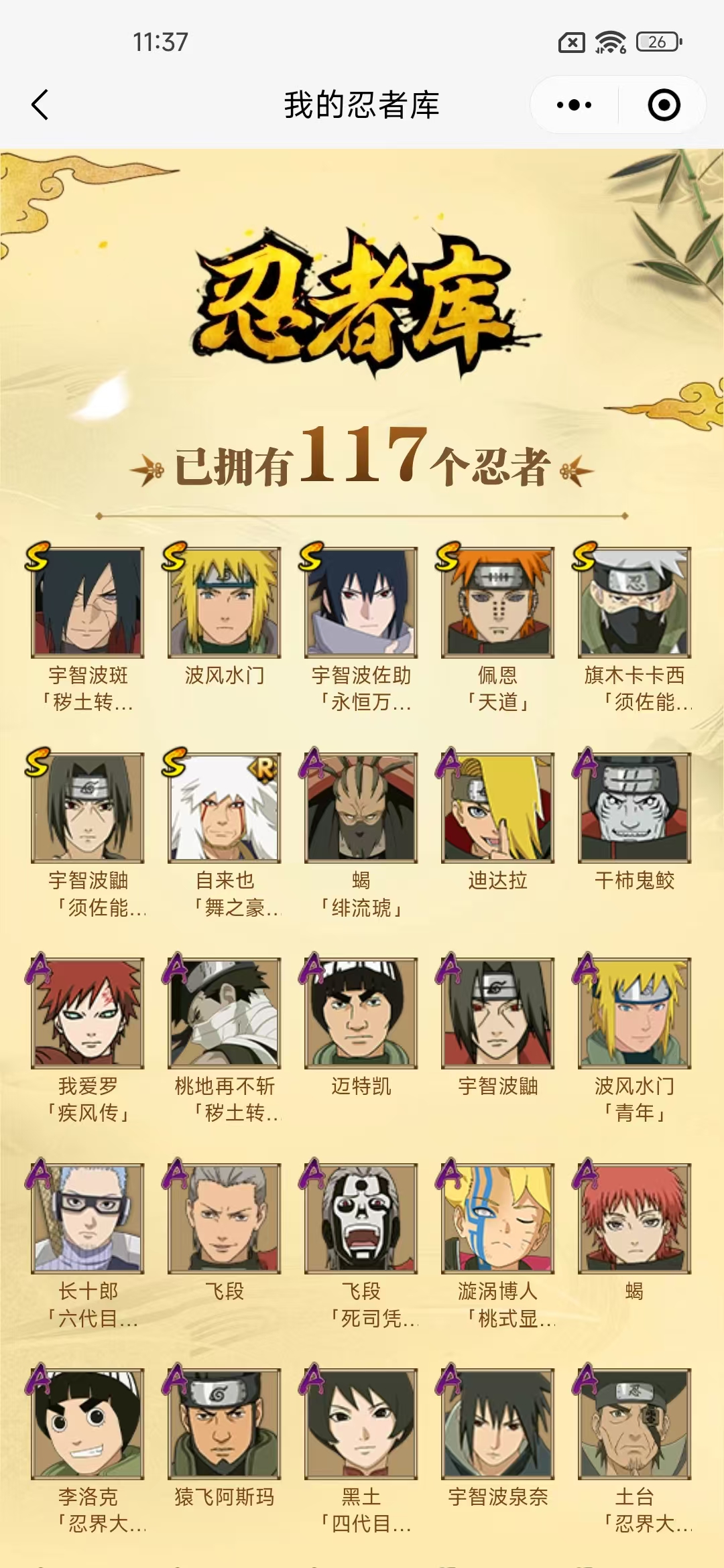Open 旗木卡卡西「须佐能… card

635,602
